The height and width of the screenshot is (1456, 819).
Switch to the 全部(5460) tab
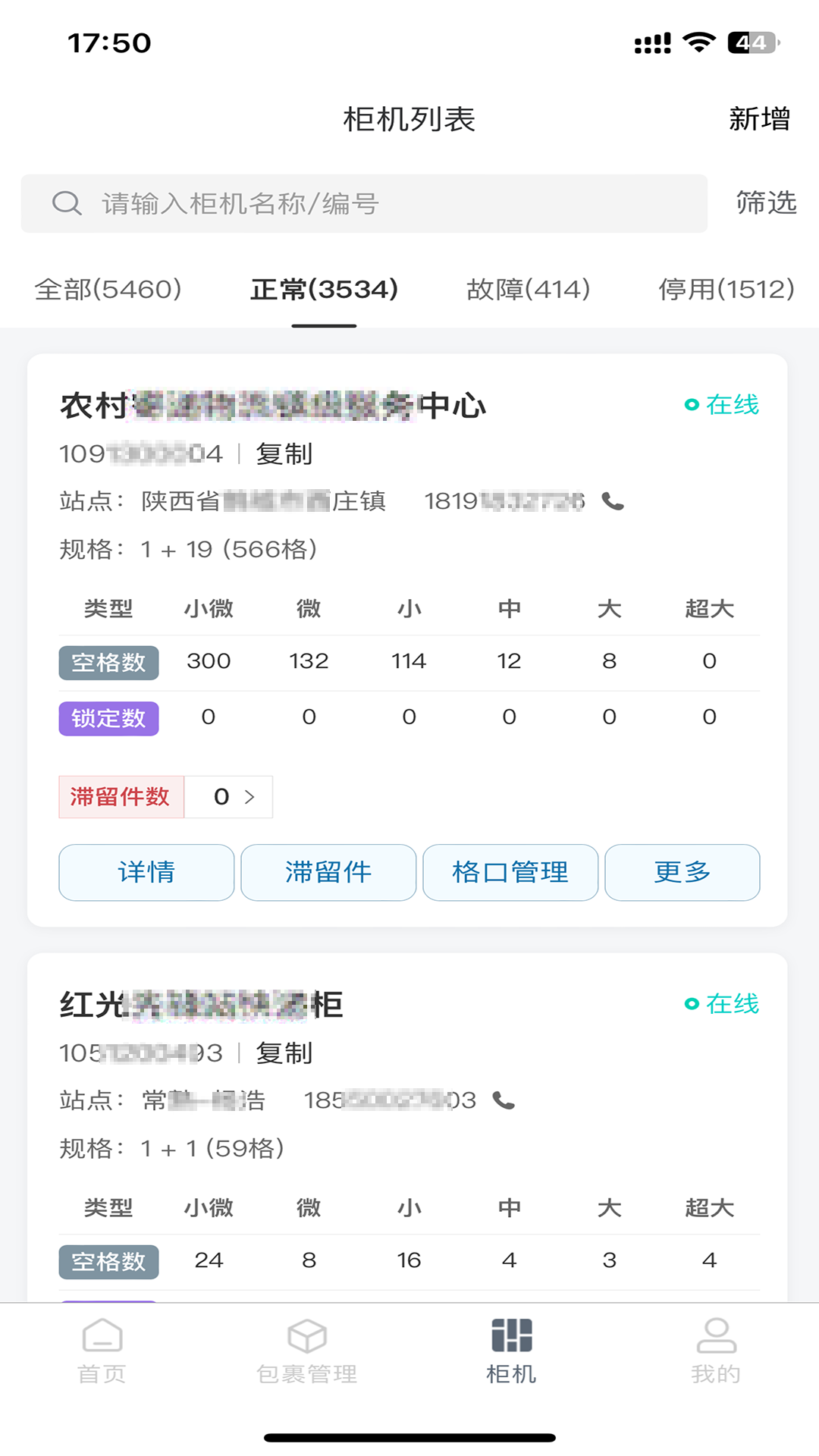click(108, 289)
